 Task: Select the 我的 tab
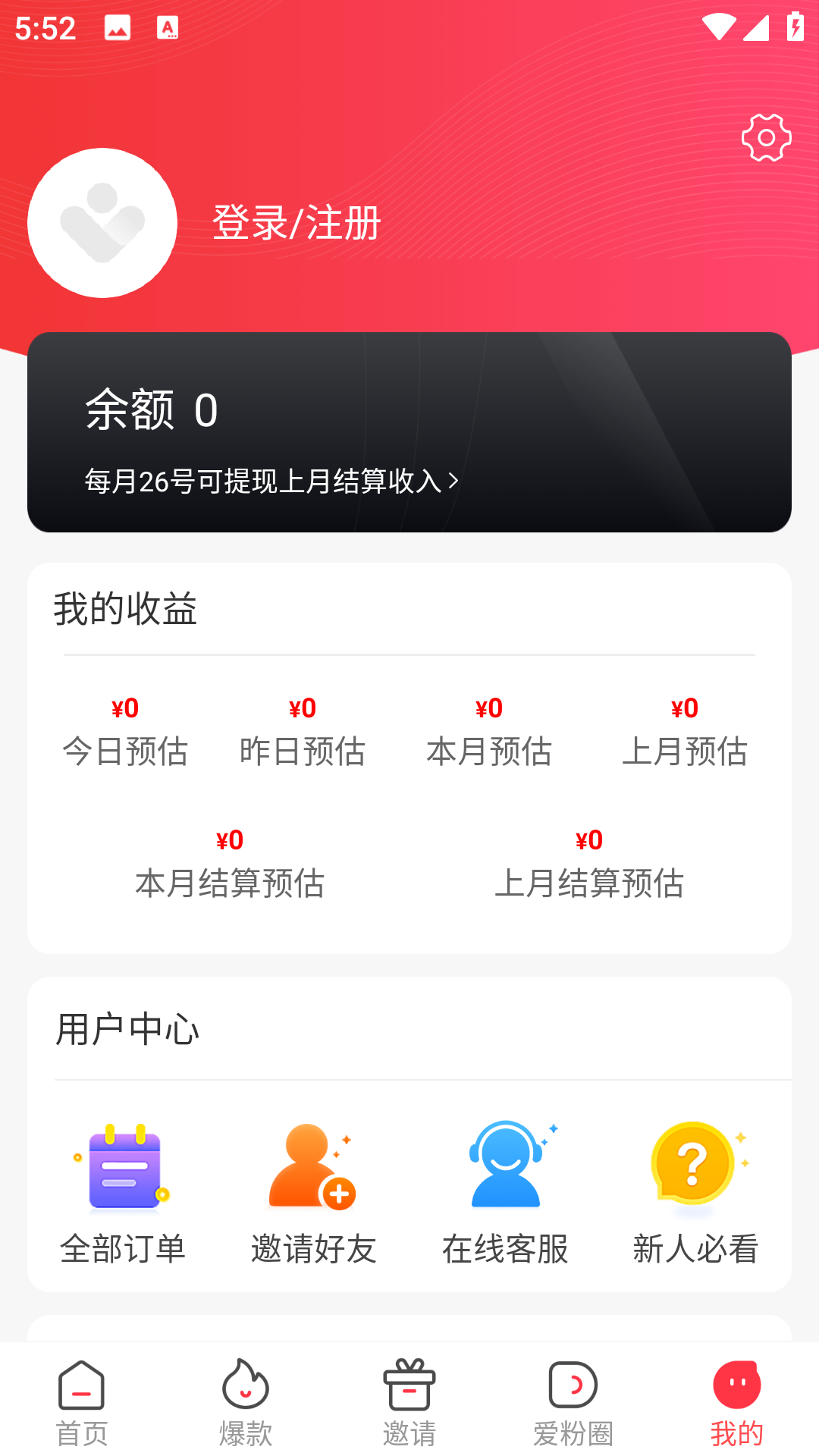point(736,1403)
